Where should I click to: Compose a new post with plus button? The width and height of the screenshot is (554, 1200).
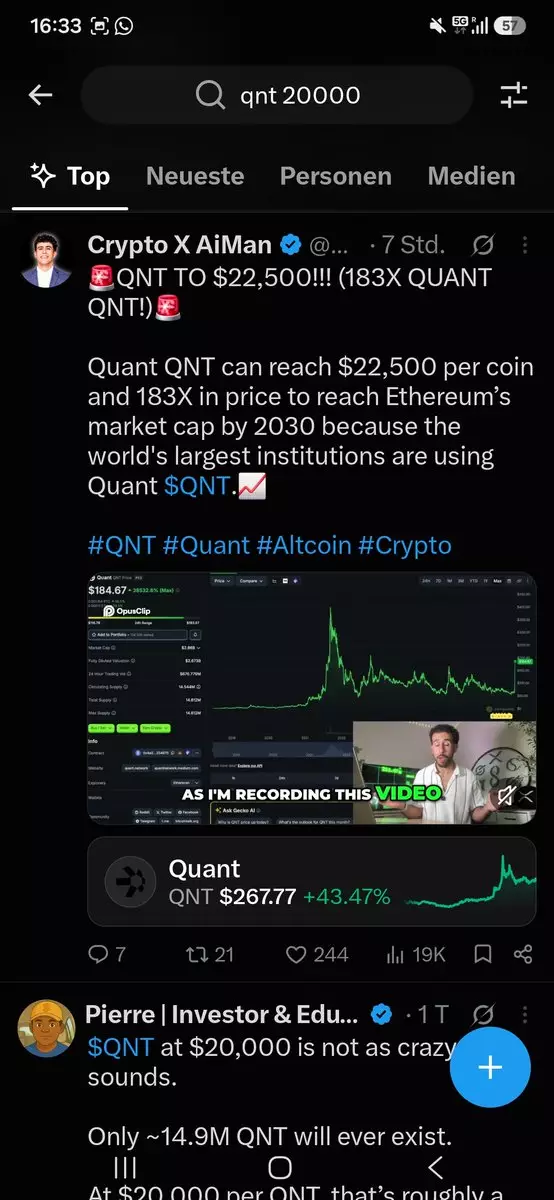[x=489, y=1067]
